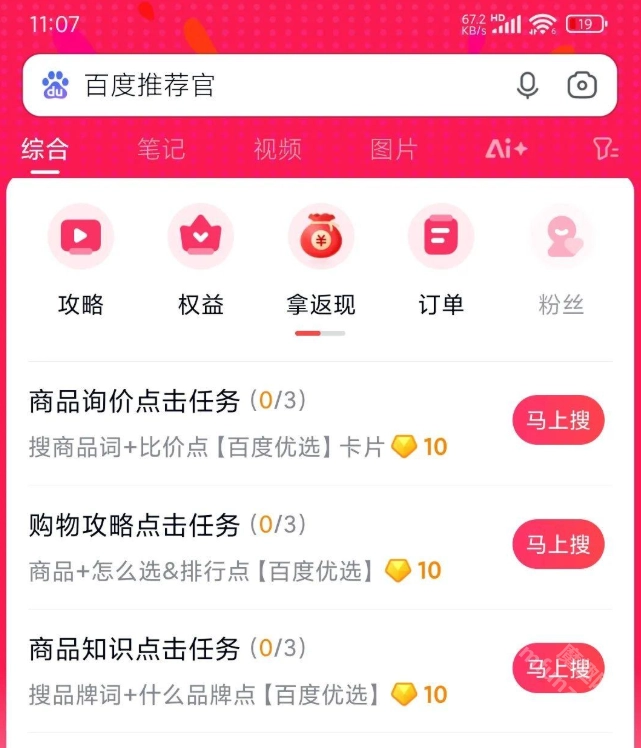Tap 马上搜 for 商品知识点击任务
The height and width of the screenshot is (748, 641).
[x=558, y=669]
